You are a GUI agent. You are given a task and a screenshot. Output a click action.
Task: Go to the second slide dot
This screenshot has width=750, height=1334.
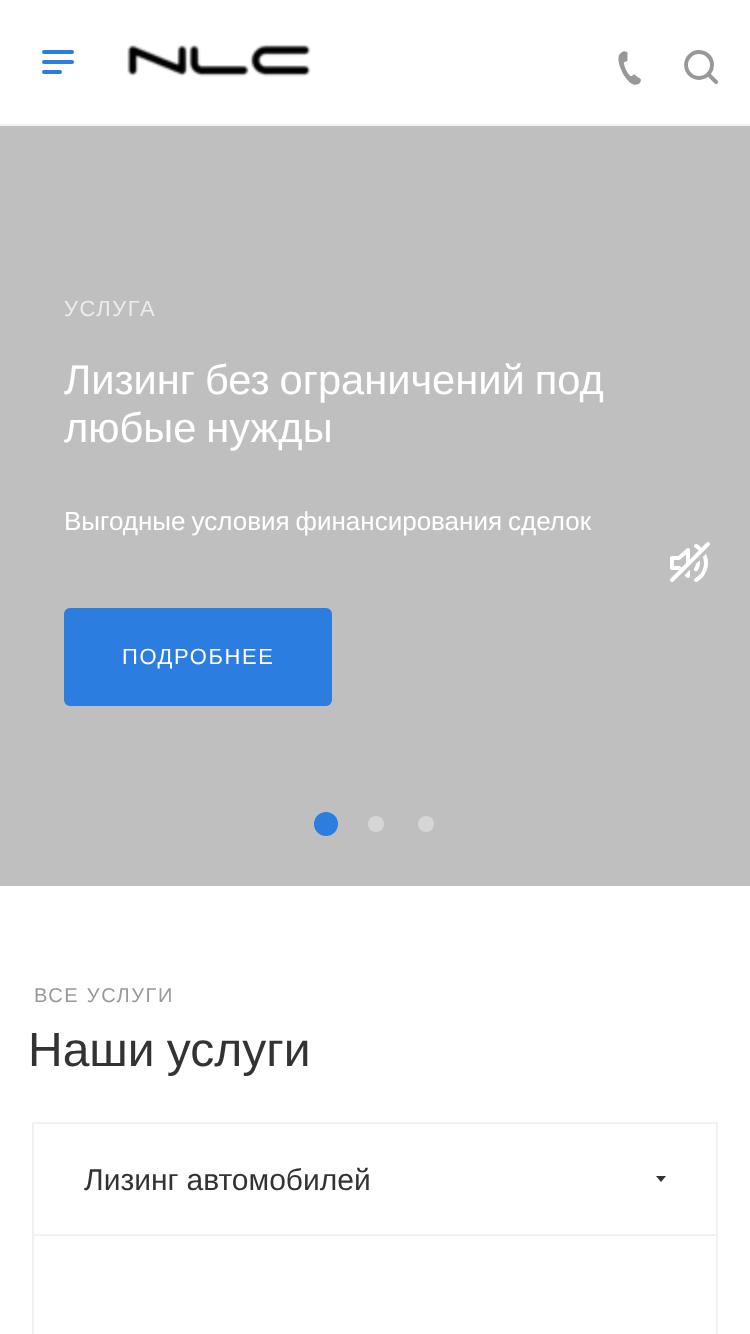(376, 824)
